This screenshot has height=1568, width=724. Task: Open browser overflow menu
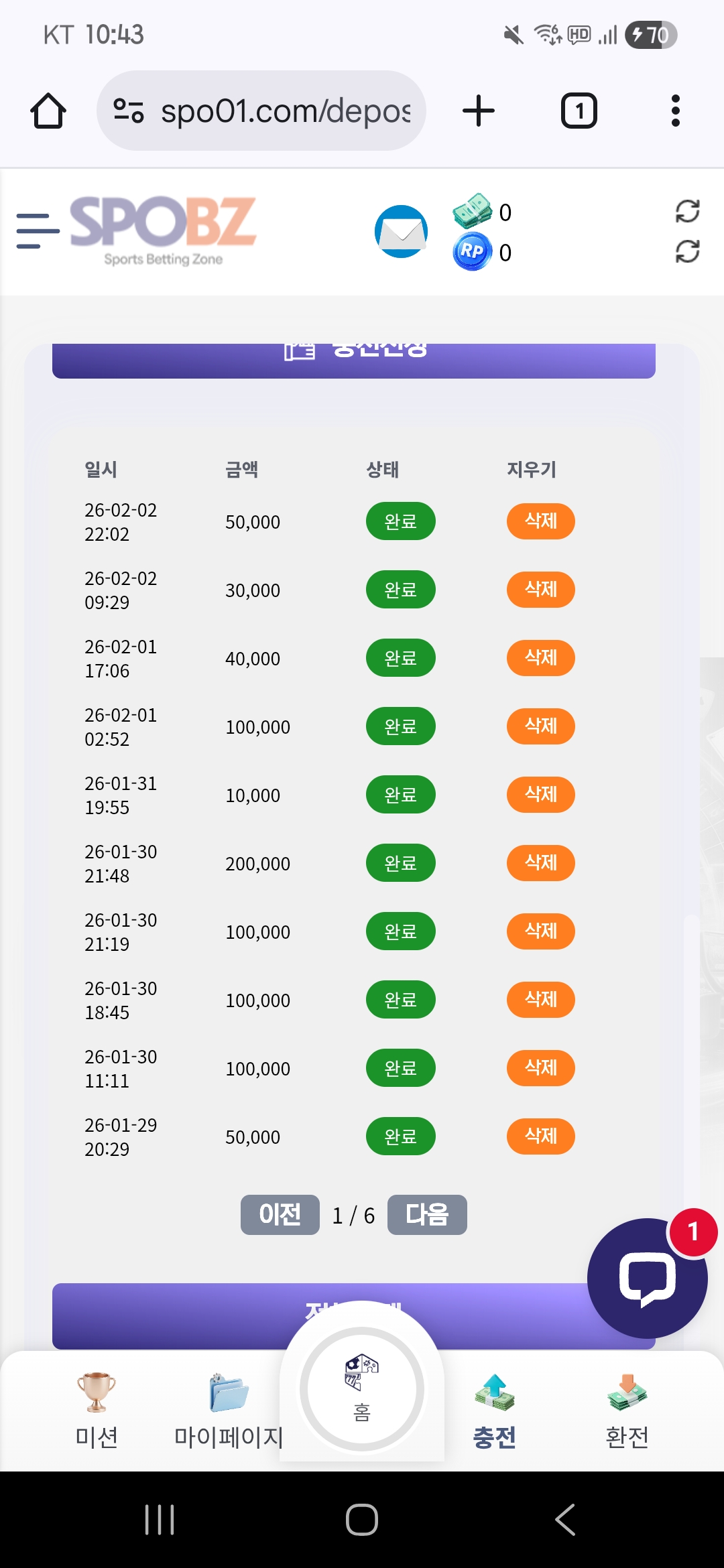pyautogui.click(x=675, y=111)
